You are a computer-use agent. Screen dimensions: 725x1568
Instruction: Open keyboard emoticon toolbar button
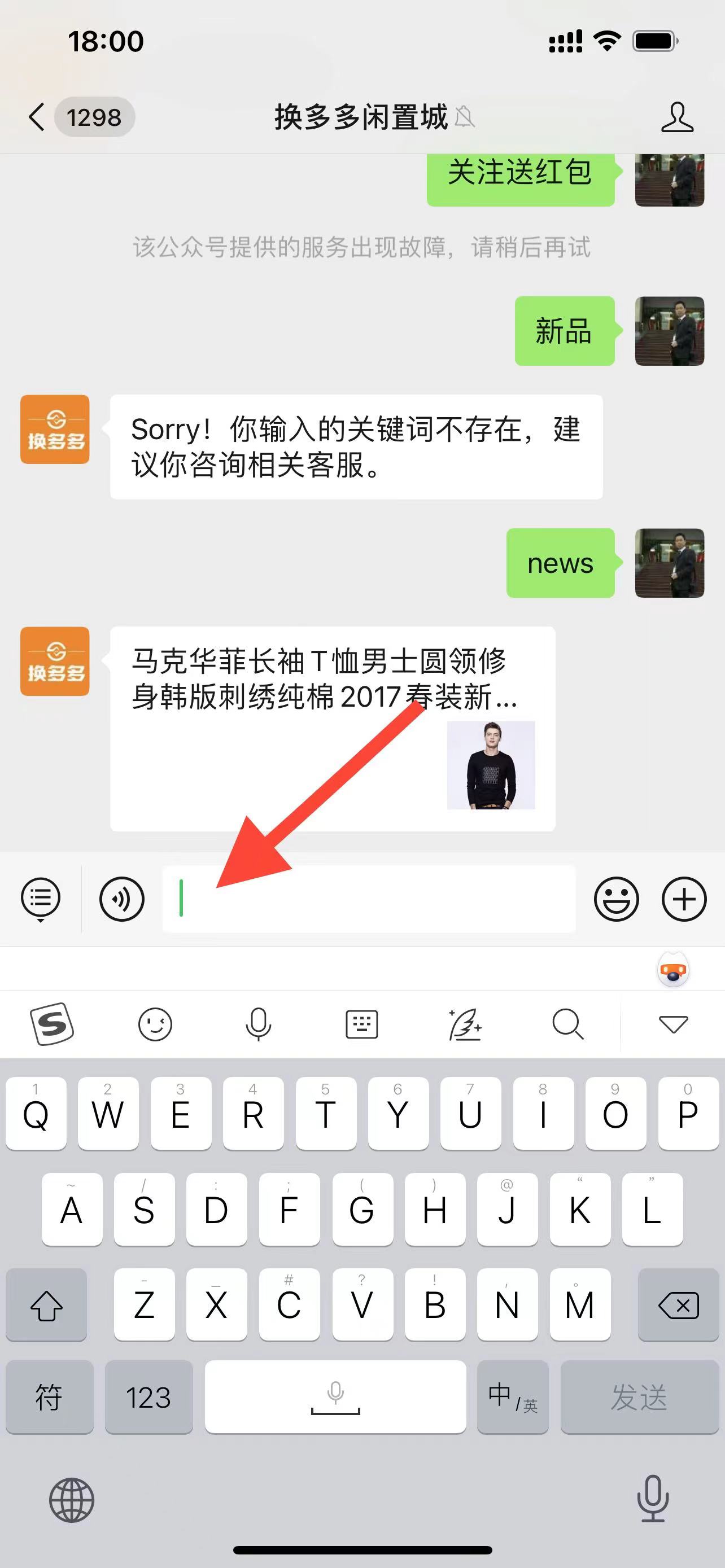pyautogui.click(x=155, y=1024)
